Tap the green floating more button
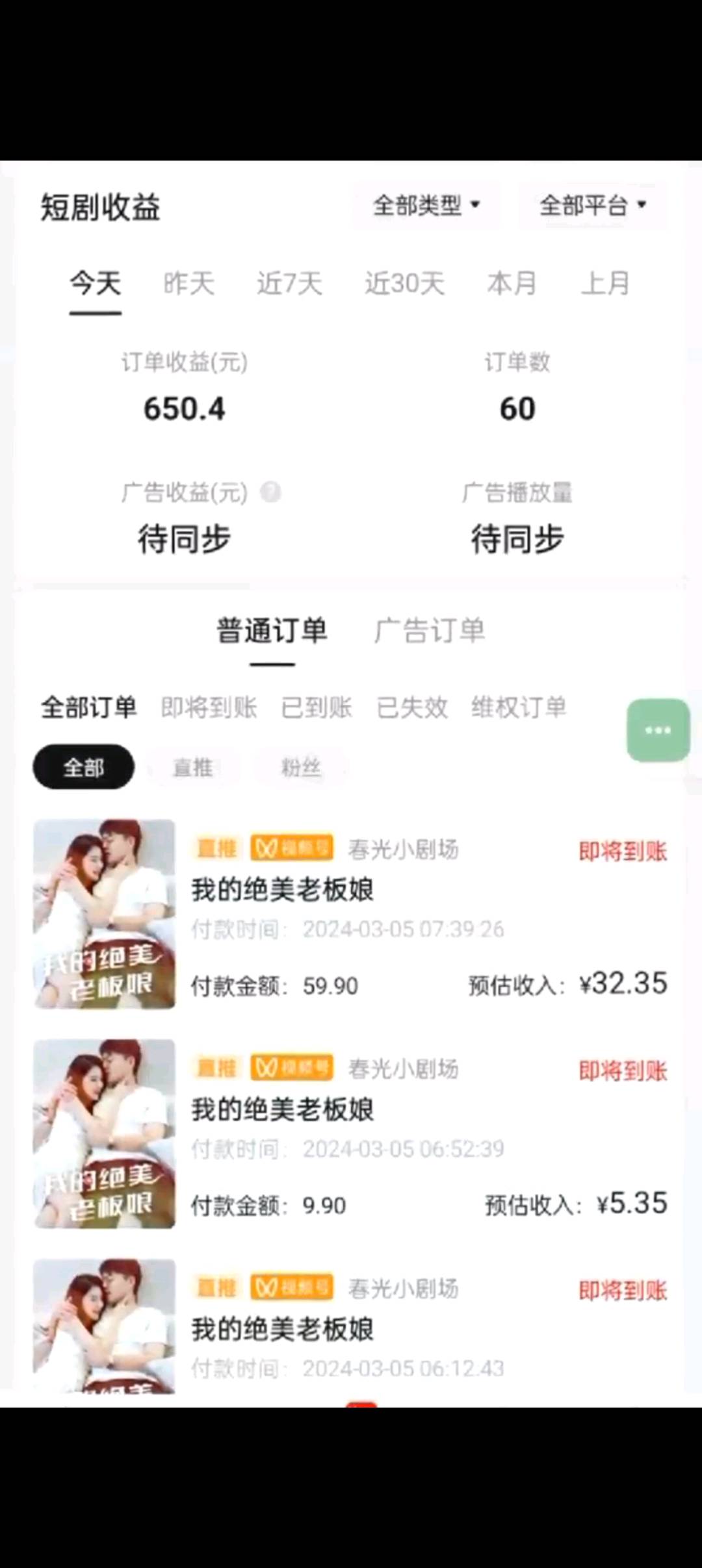 coord(658,730)
